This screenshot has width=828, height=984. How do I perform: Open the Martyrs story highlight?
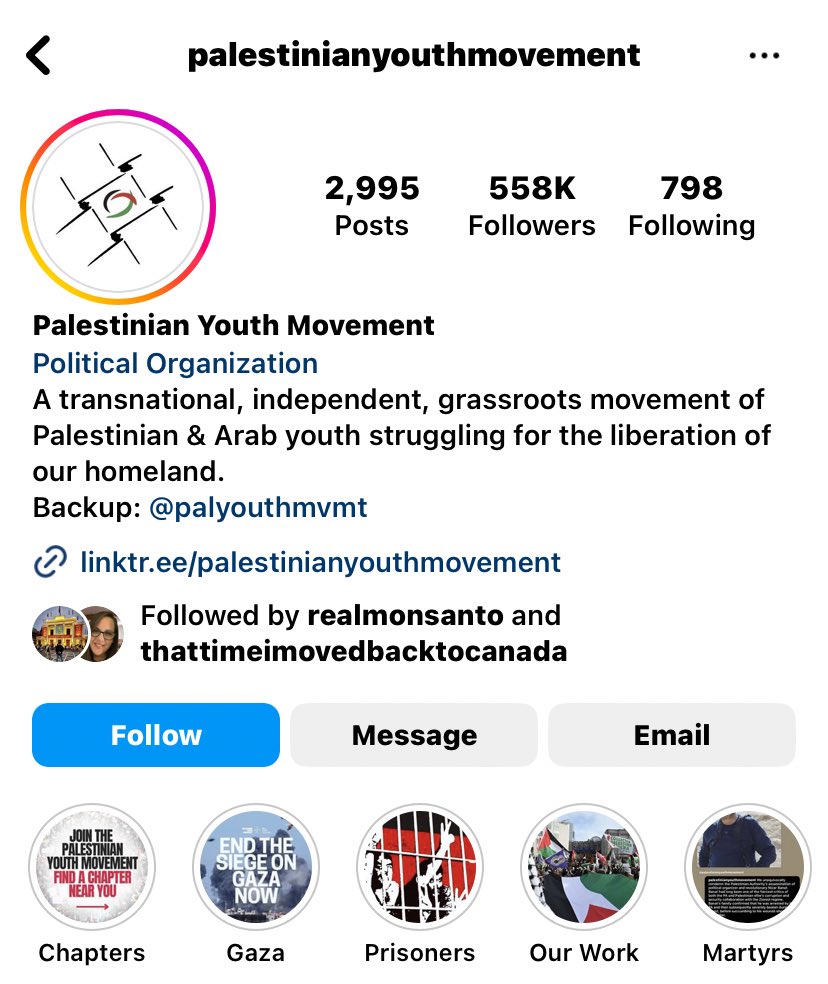(x=747, y=867)
